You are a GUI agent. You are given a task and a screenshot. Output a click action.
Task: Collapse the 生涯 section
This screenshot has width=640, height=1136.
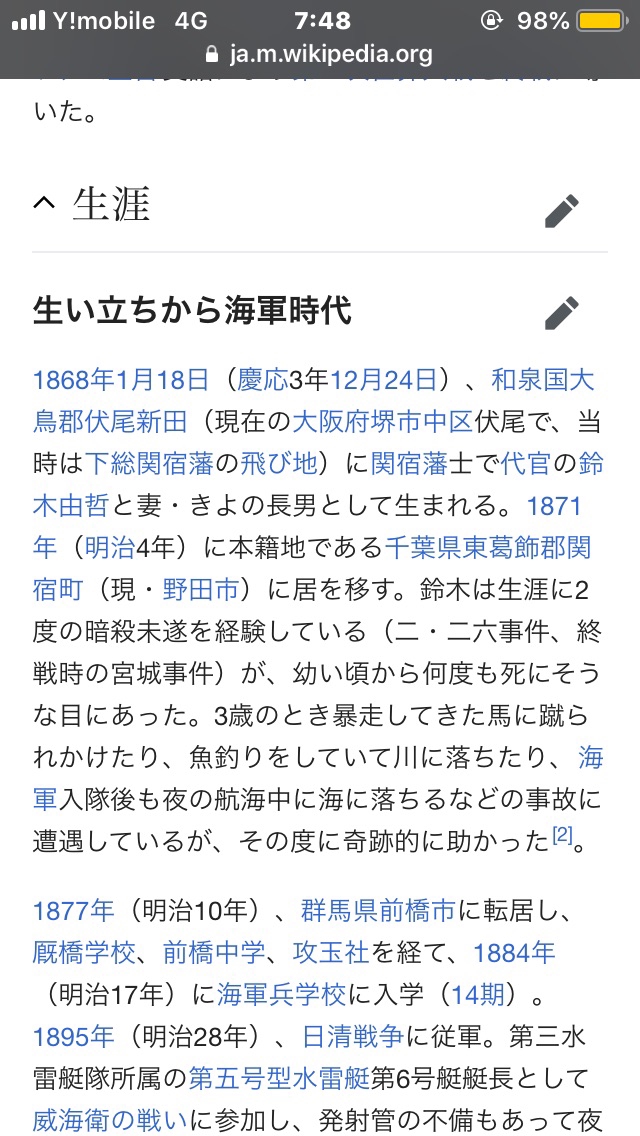[x=44, y=204]
